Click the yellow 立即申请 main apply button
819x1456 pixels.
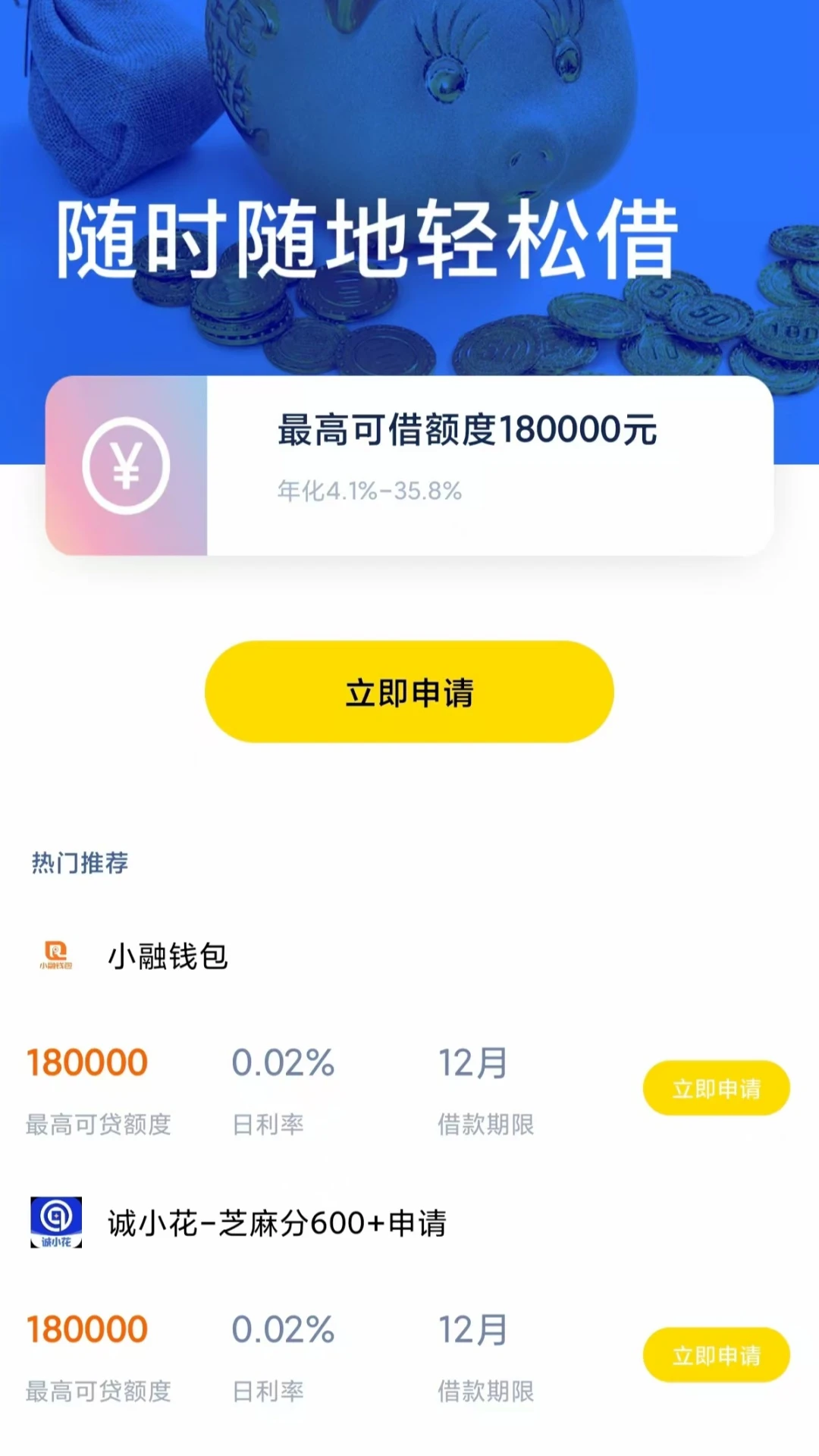point(409,692)
